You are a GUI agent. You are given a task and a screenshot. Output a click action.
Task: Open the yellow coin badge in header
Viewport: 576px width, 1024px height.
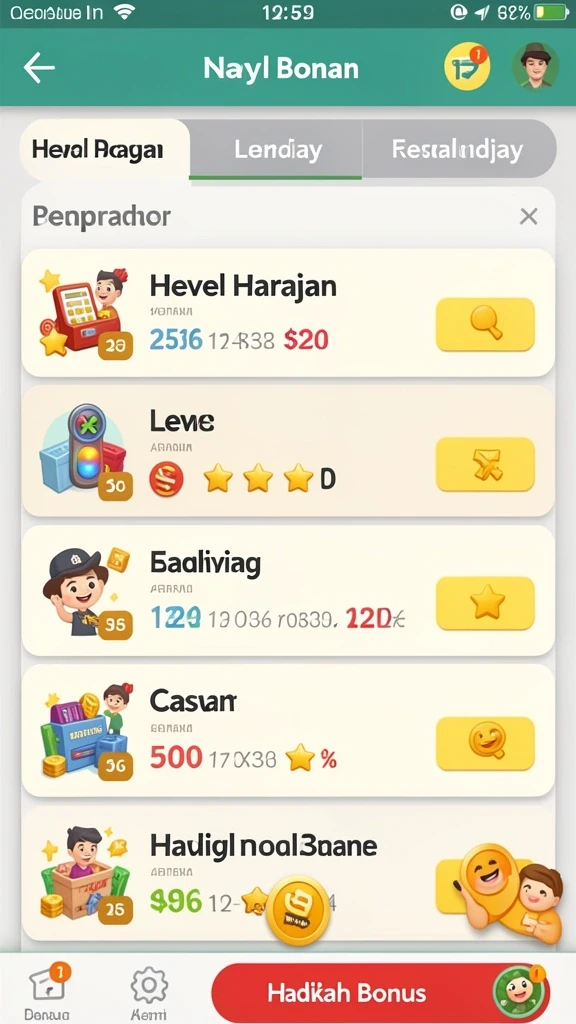467,67
